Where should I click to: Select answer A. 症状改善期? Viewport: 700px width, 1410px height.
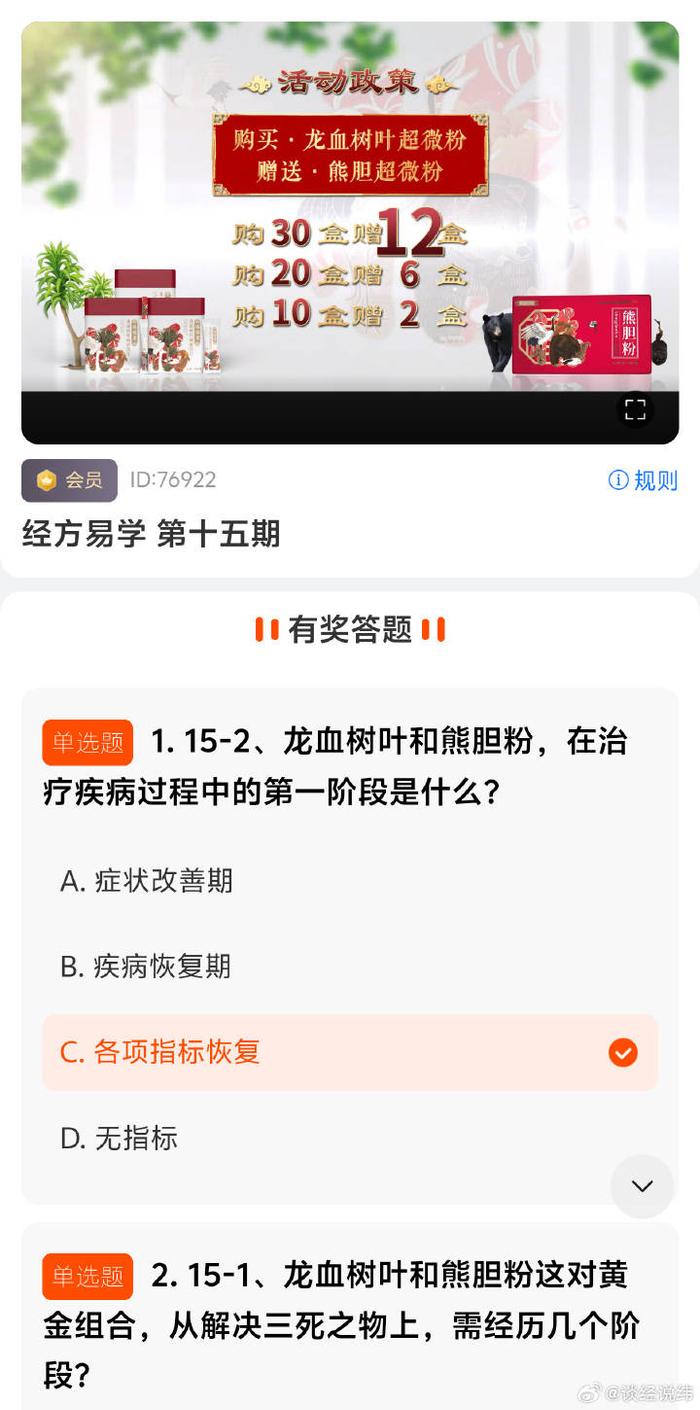(x=147, y=881)
